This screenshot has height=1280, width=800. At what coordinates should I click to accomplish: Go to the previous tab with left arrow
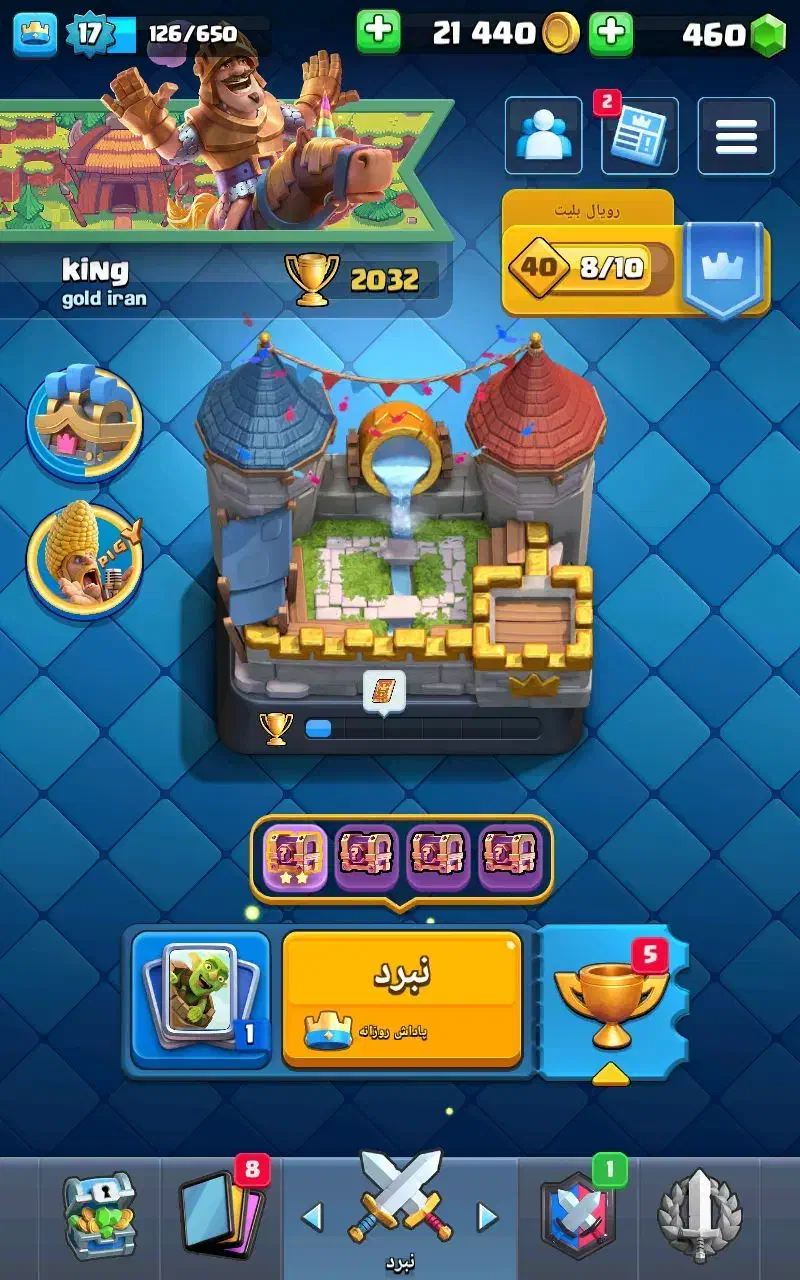tap(312, 1217)
